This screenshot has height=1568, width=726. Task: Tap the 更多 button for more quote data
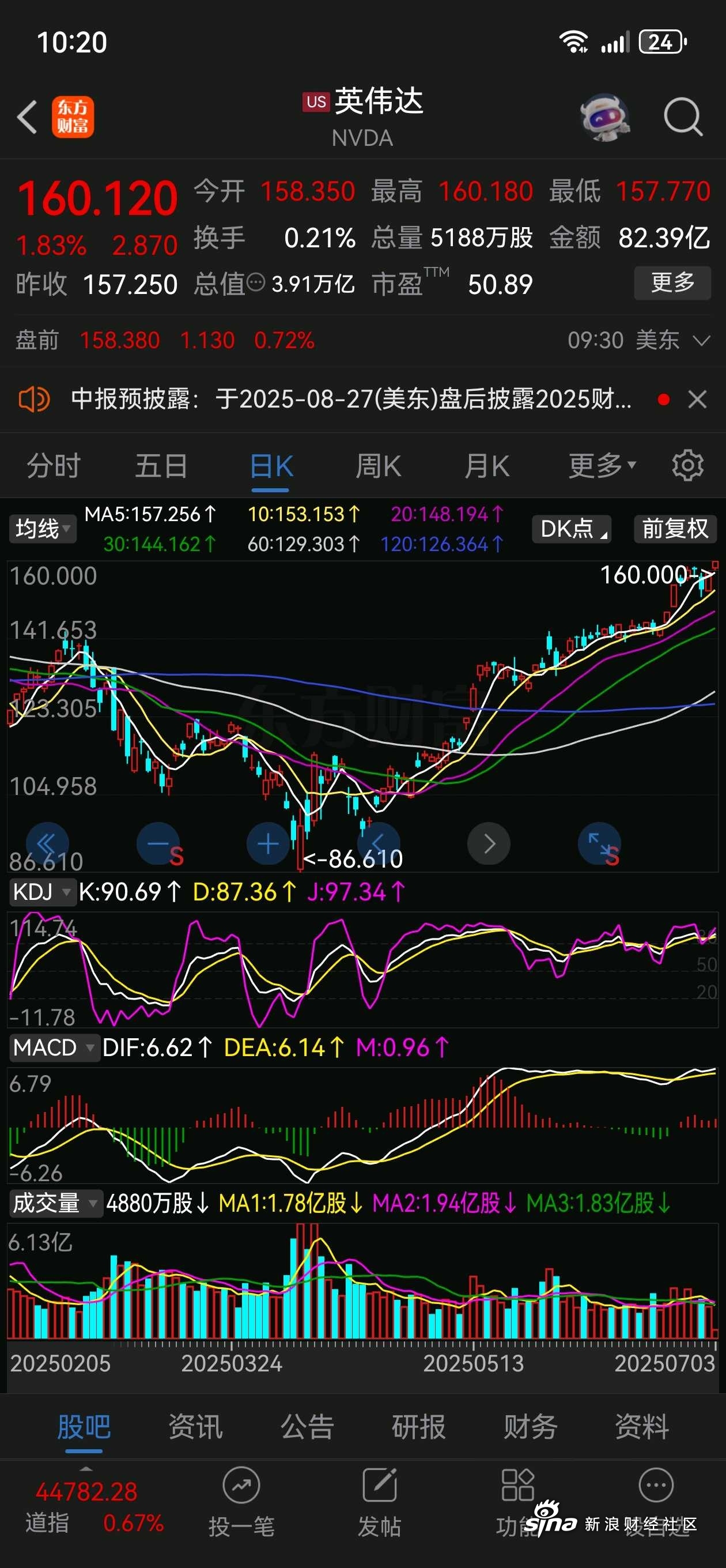tap(672, 283)
